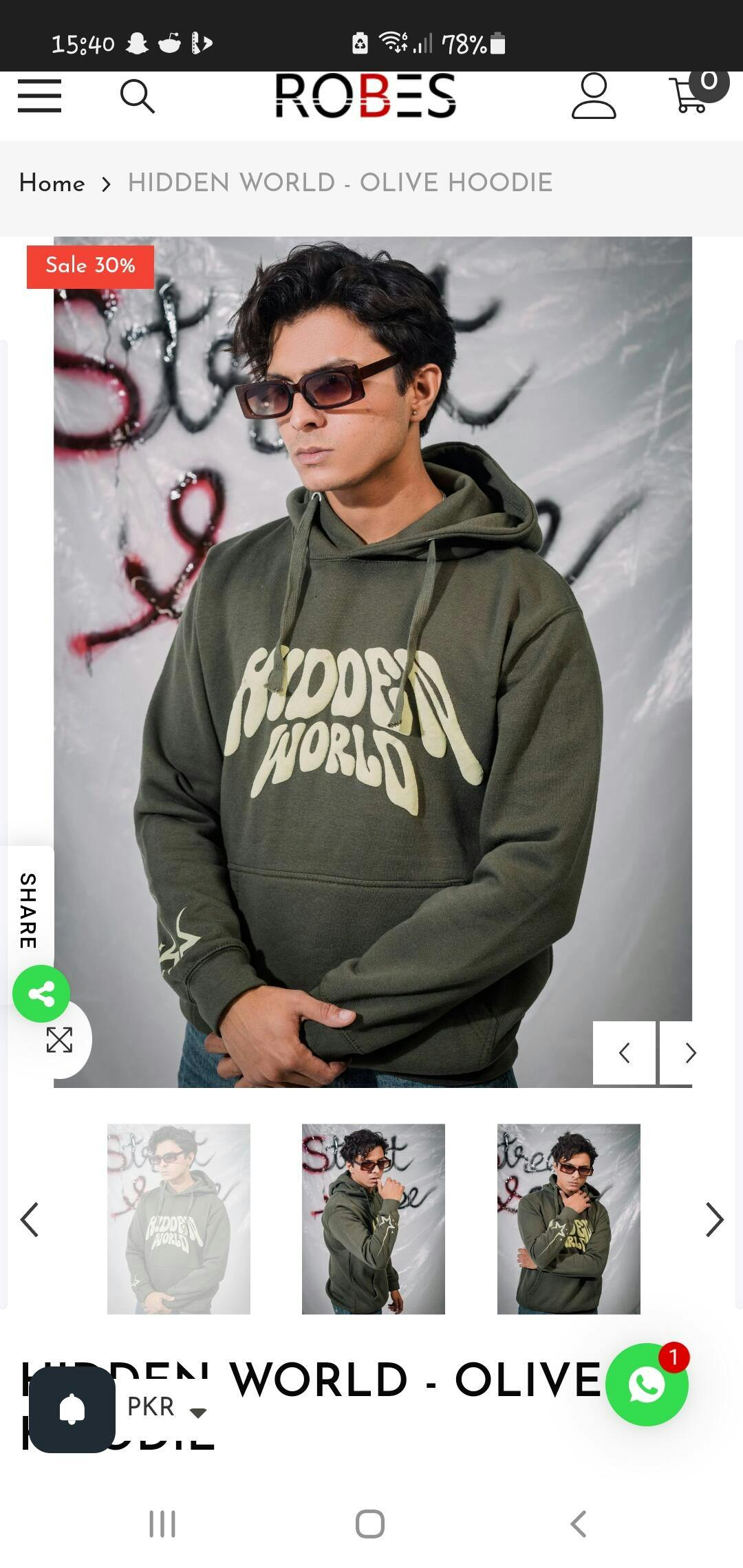Open the account profile icon
This screenshot has width=743, height=1568.
pos(593,96)
